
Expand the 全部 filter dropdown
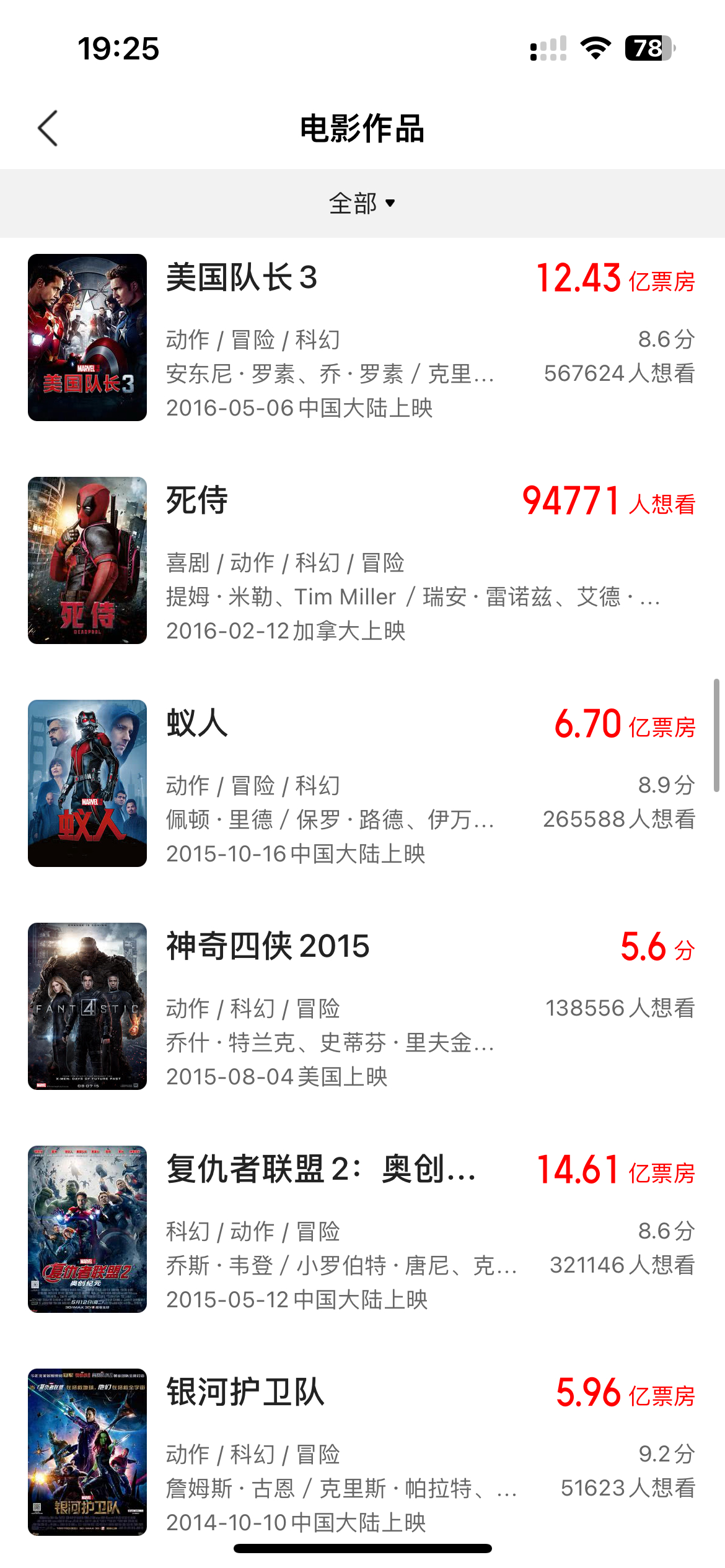tap(362, 203)
